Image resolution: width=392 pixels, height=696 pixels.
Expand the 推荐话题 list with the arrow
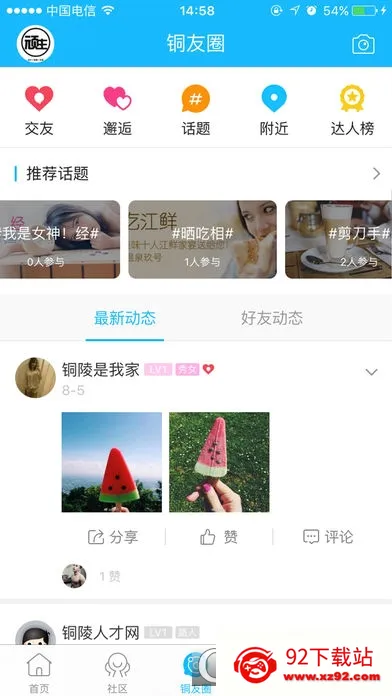(x=376, y=174)
